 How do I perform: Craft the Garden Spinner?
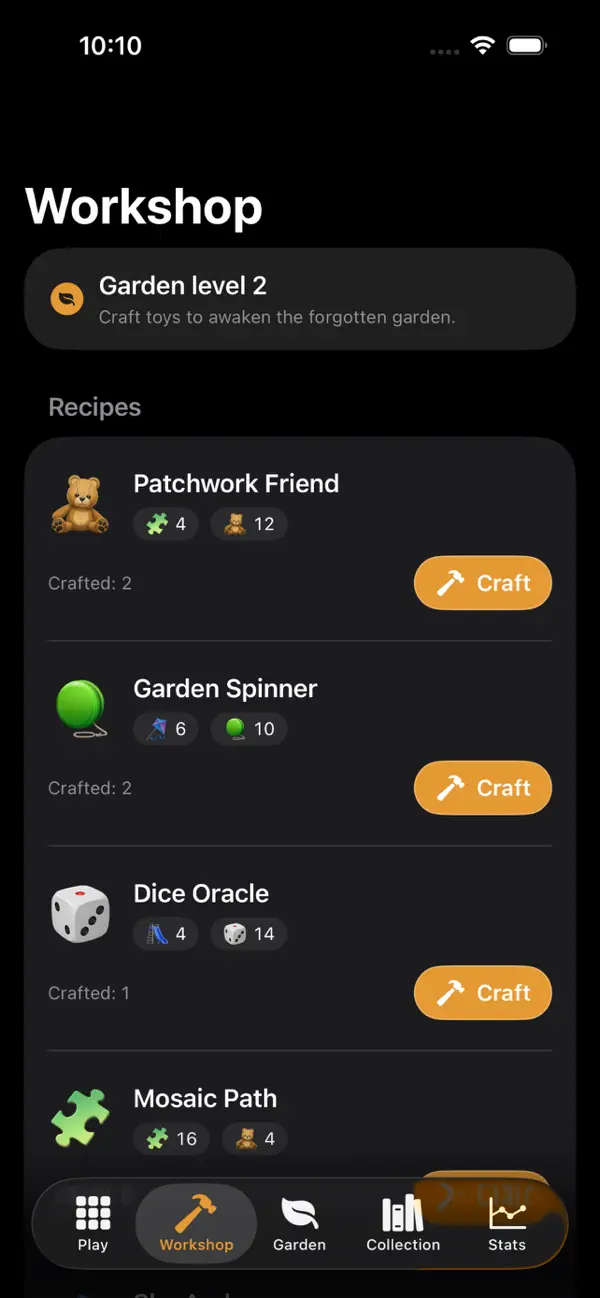coord(483,788)
